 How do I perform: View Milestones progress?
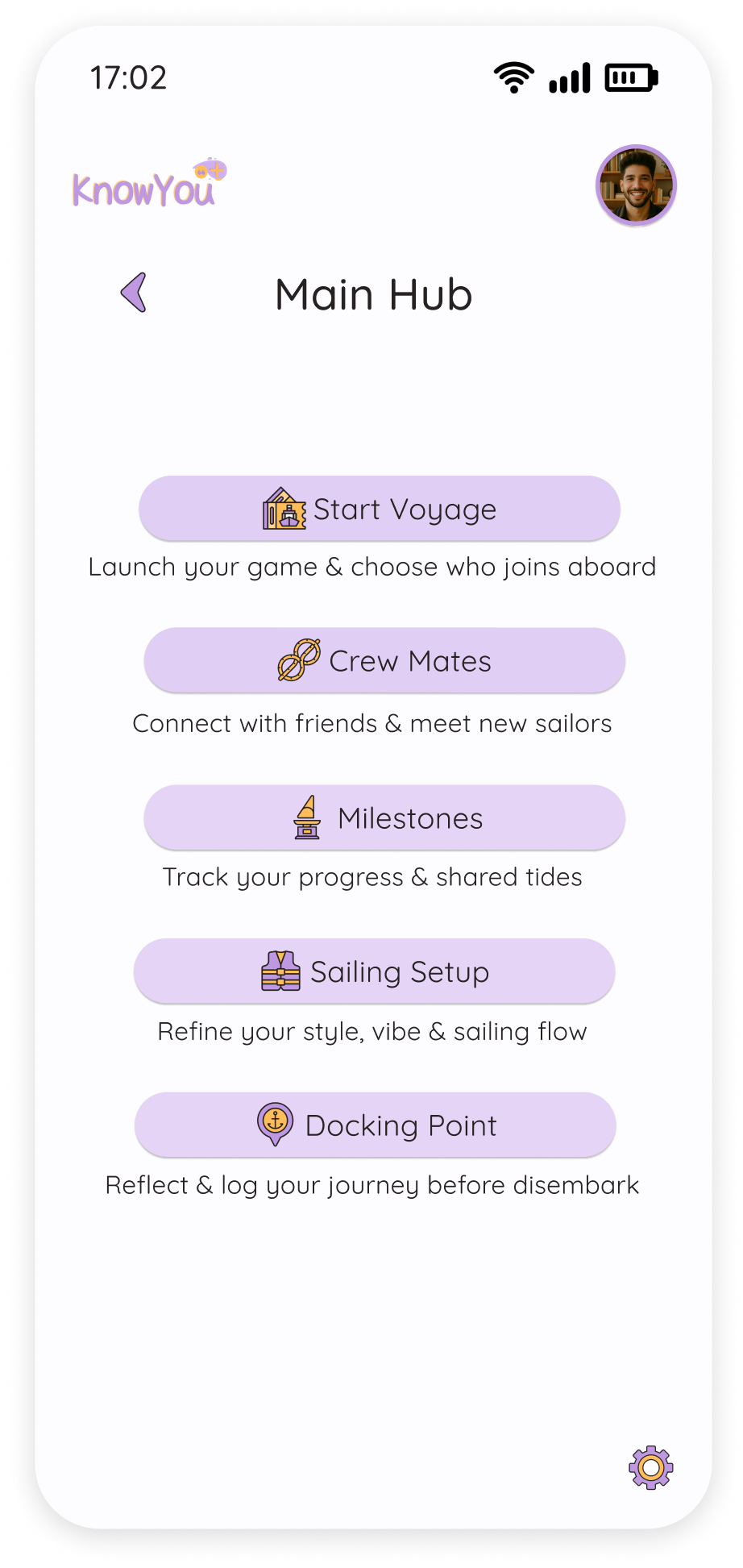[x=384, y=817]
